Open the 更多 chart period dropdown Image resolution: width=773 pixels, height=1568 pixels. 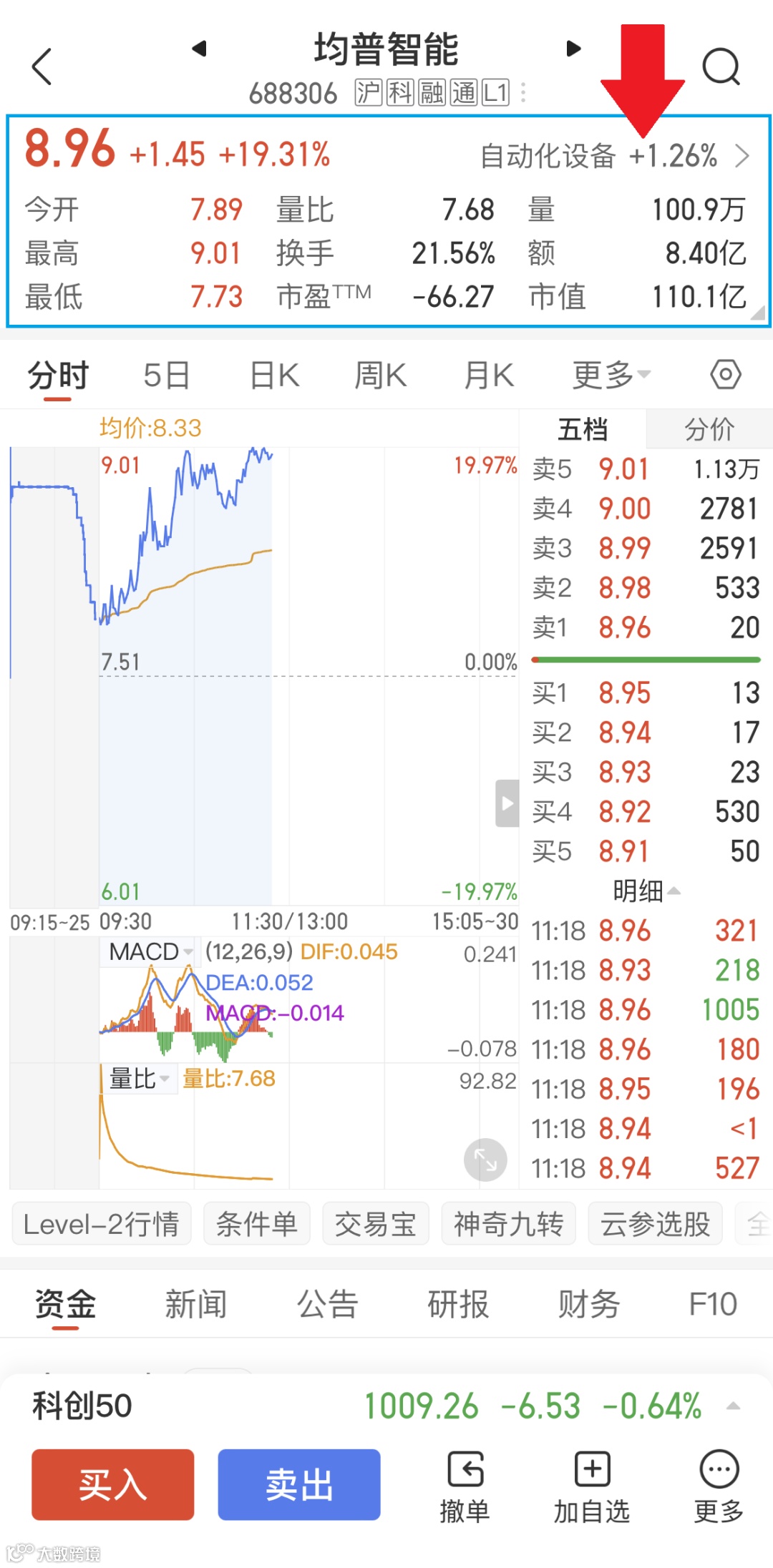(611, 375)
